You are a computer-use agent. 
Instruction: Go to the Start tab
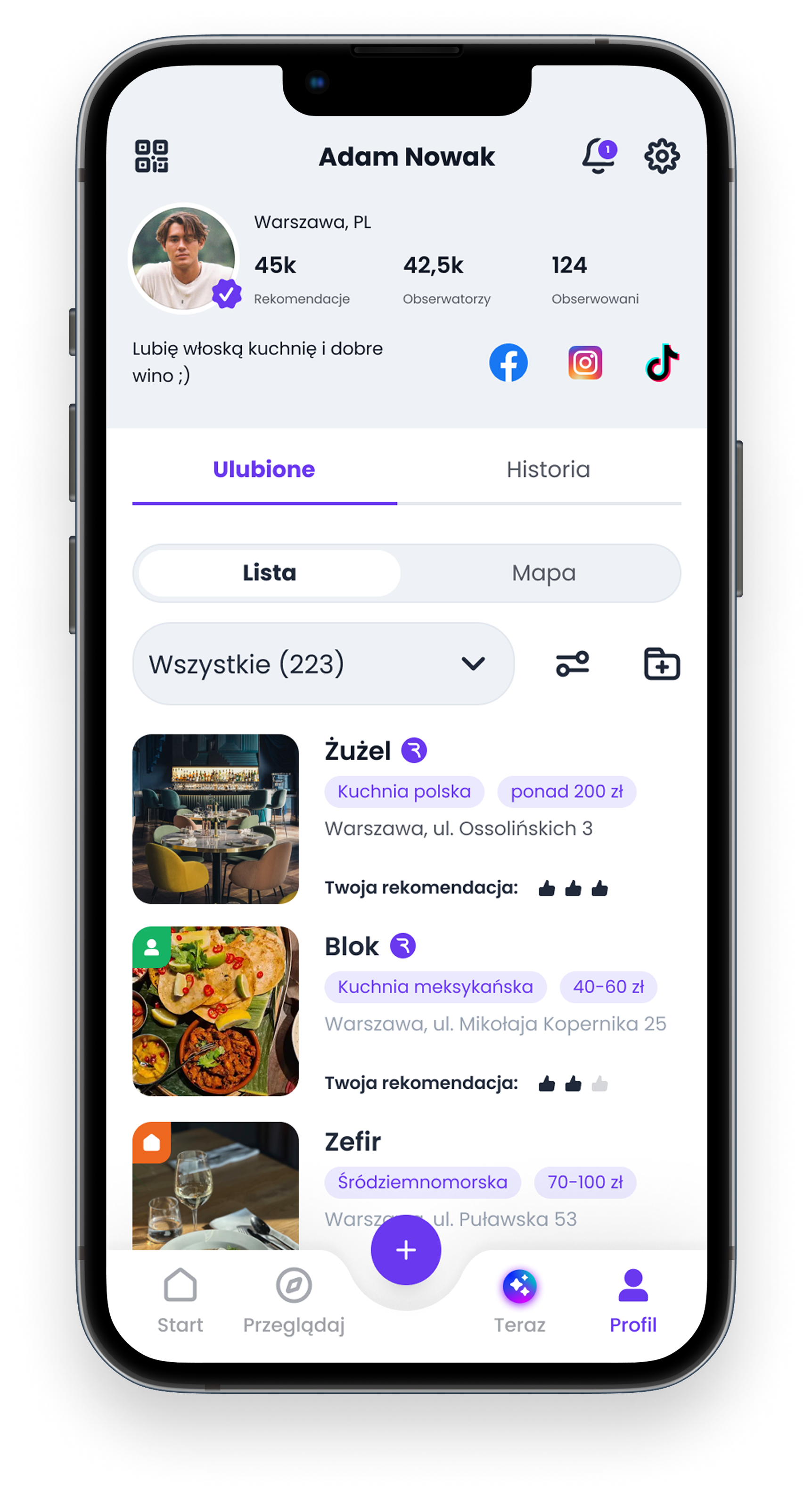(180, 1300)
